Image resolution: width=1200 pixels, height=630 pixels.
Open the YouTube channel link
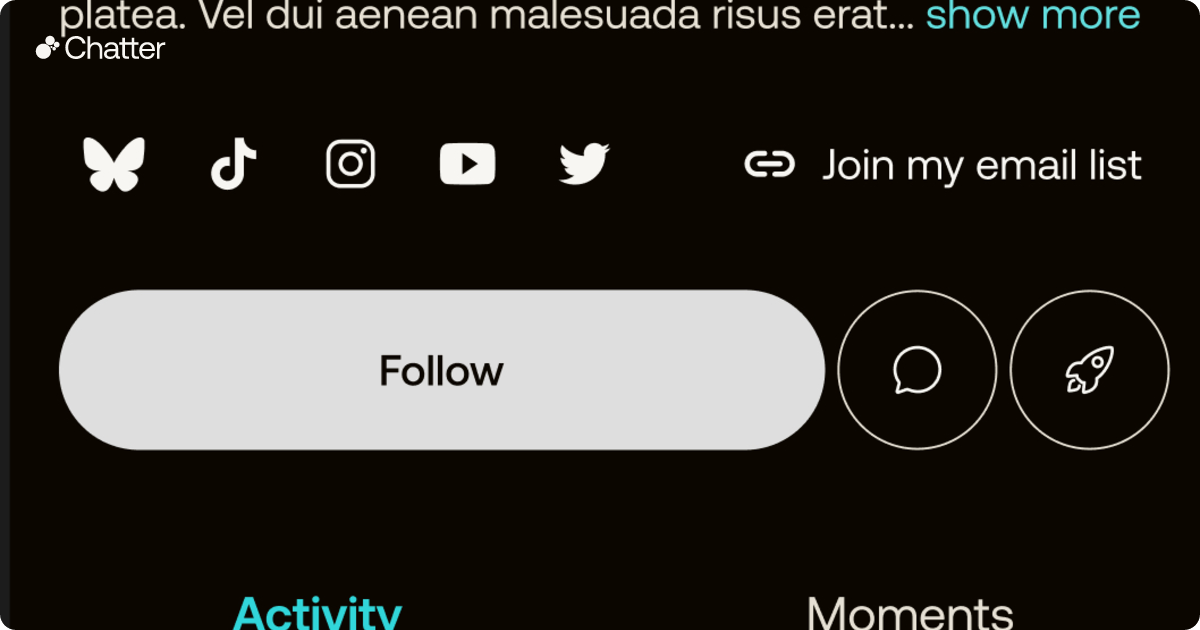[x=467, y=165]
